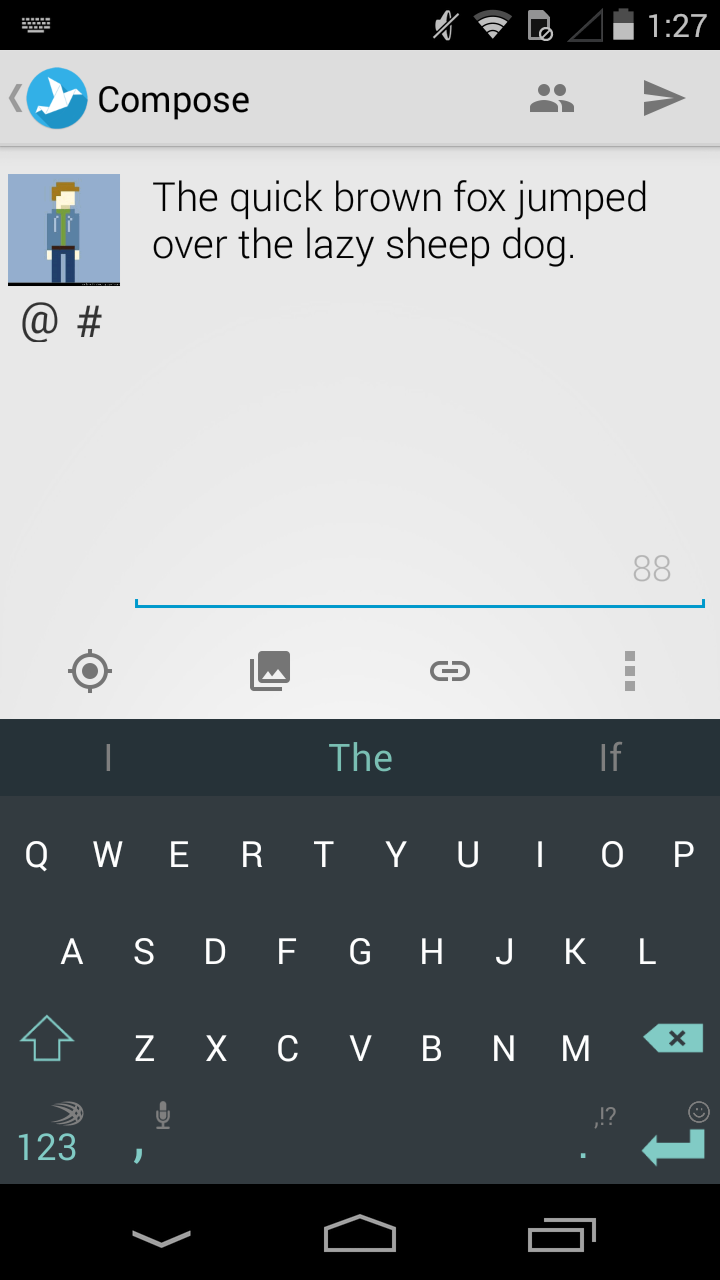720x1280 pixels.
Task: Go back via the bird logo
Action: point(56,98)
